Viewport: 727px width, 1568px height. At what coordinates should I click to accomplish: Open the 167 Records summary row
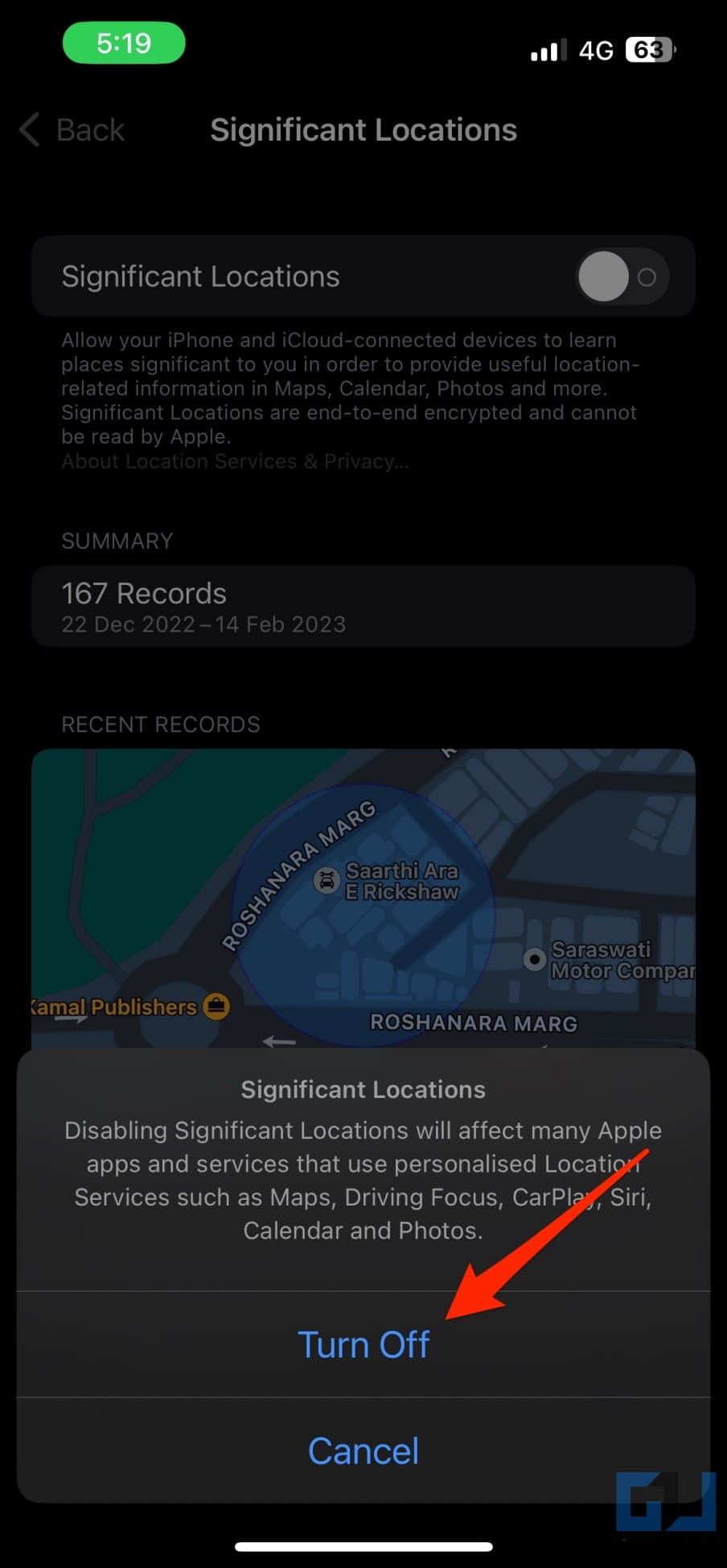tap(363, 606)
